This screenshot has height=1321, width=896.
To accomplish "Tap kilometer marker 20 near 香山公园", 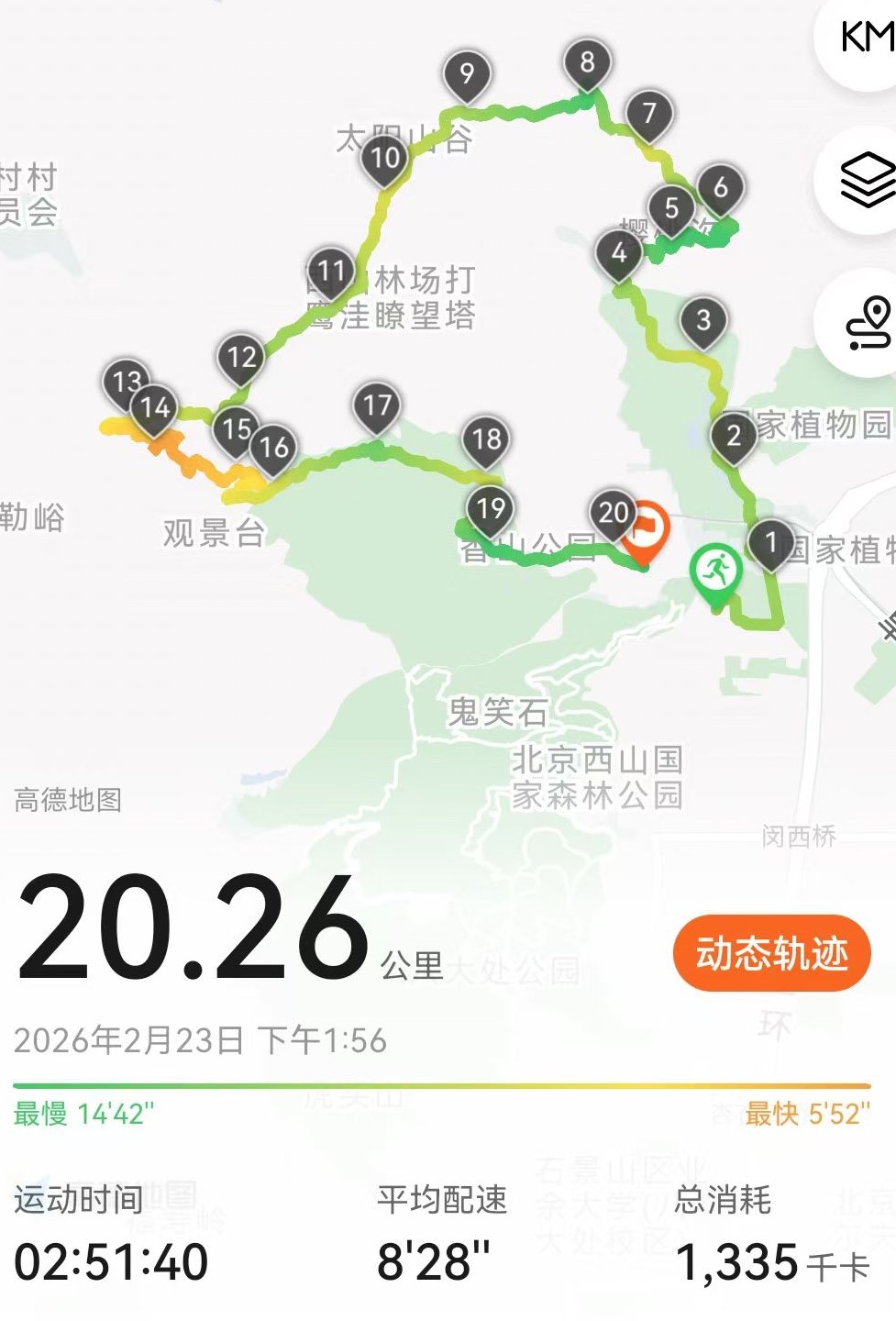I will pyautogui.click(x=613, y=513).
